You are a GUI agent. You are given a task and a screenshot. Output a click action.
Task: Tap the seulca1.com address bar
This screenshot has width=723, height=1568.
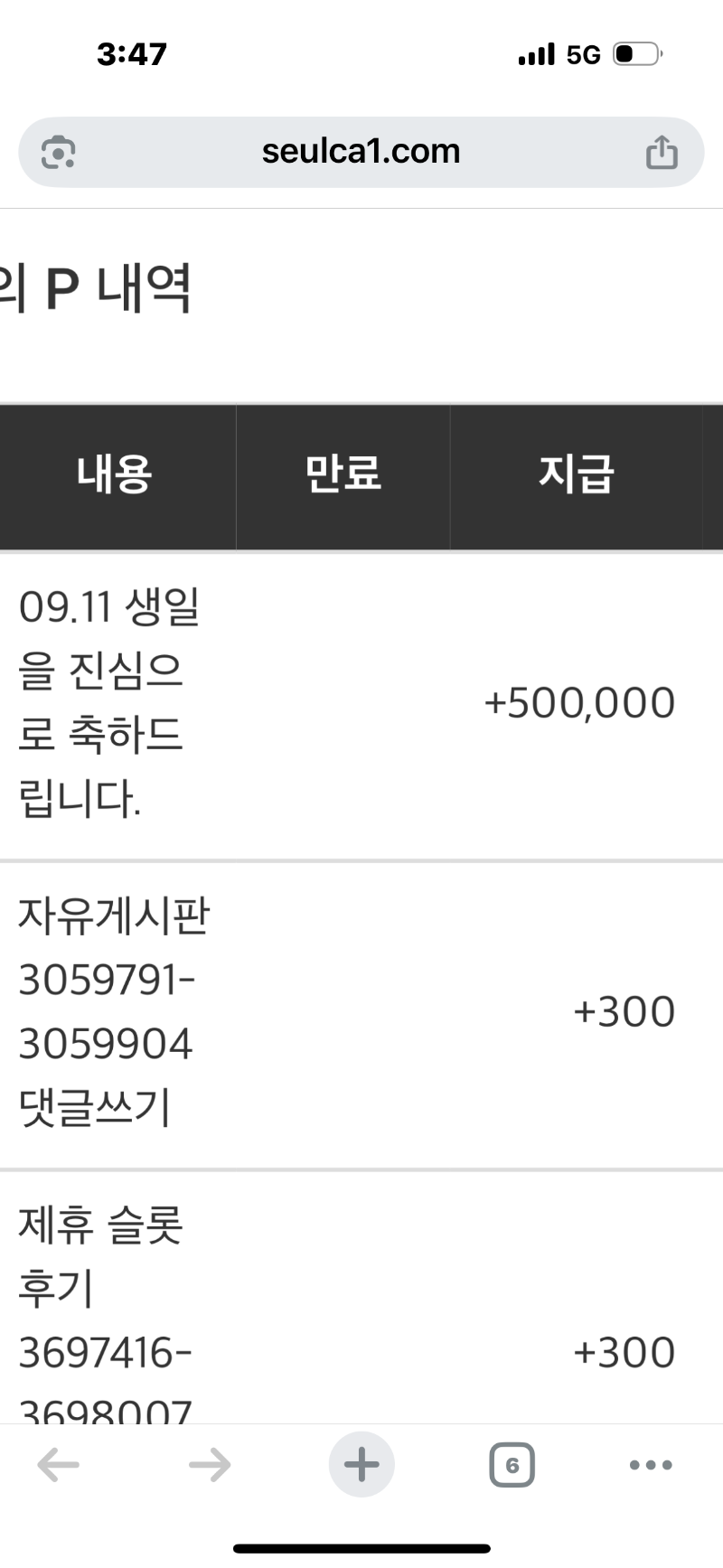click(361, 152)
